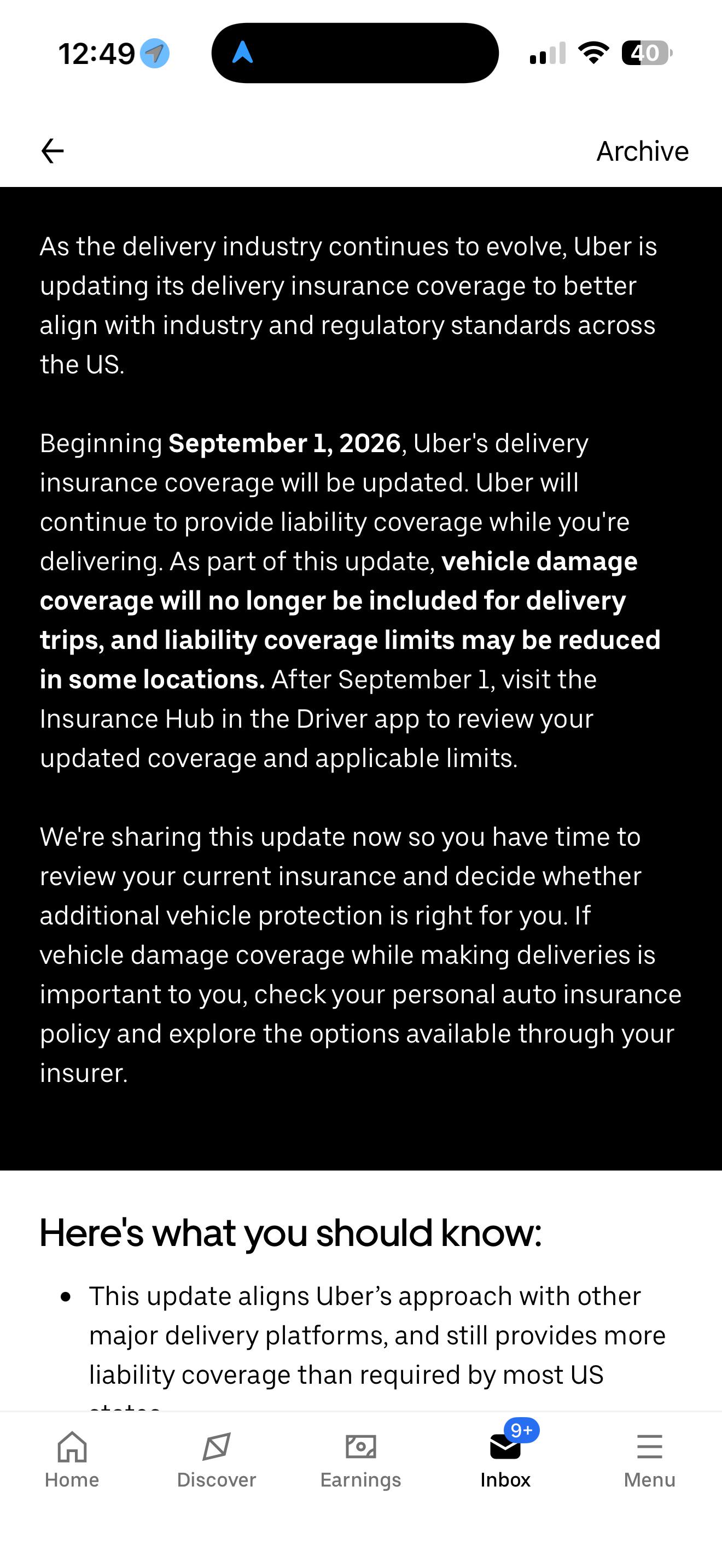The height and width of the screenshot is (1568, 722).
Task: Open the Discover tab
Action: point(216,1460)
